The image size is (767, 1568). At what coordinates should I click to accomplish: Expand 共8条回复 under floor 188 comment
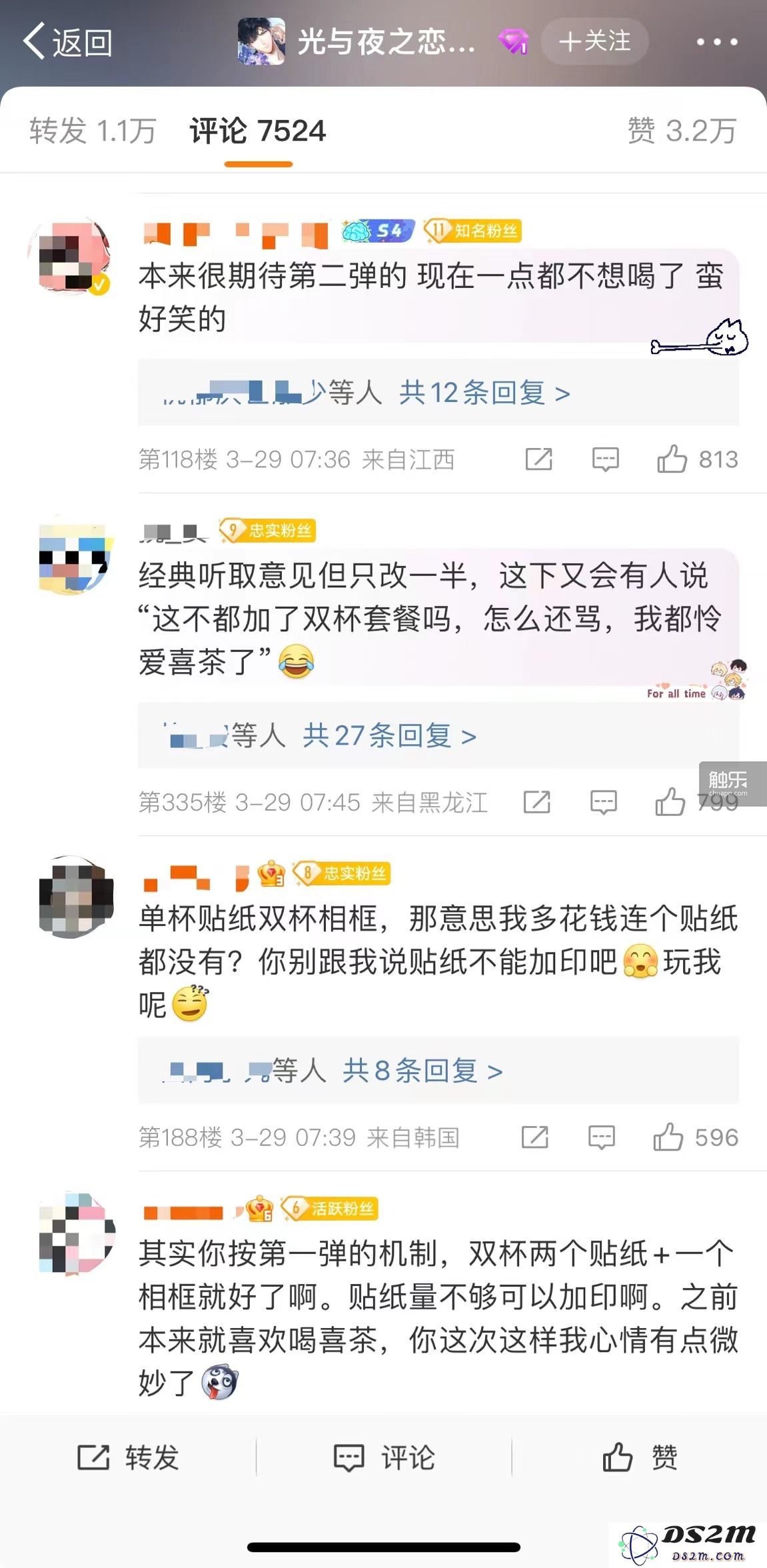click(x=422, y=1071)
